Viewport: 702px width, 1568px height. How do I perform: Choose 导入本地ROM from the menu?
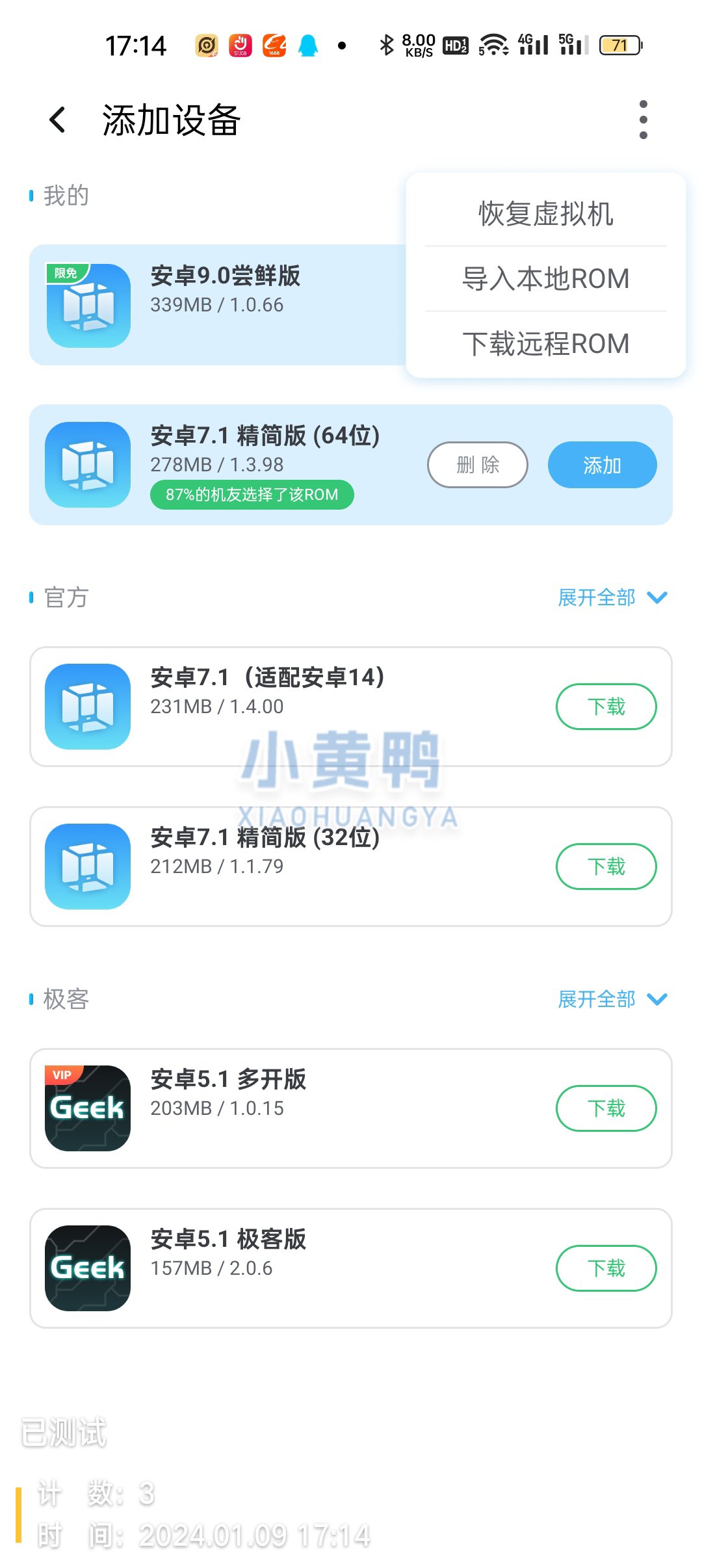point(545,279)
